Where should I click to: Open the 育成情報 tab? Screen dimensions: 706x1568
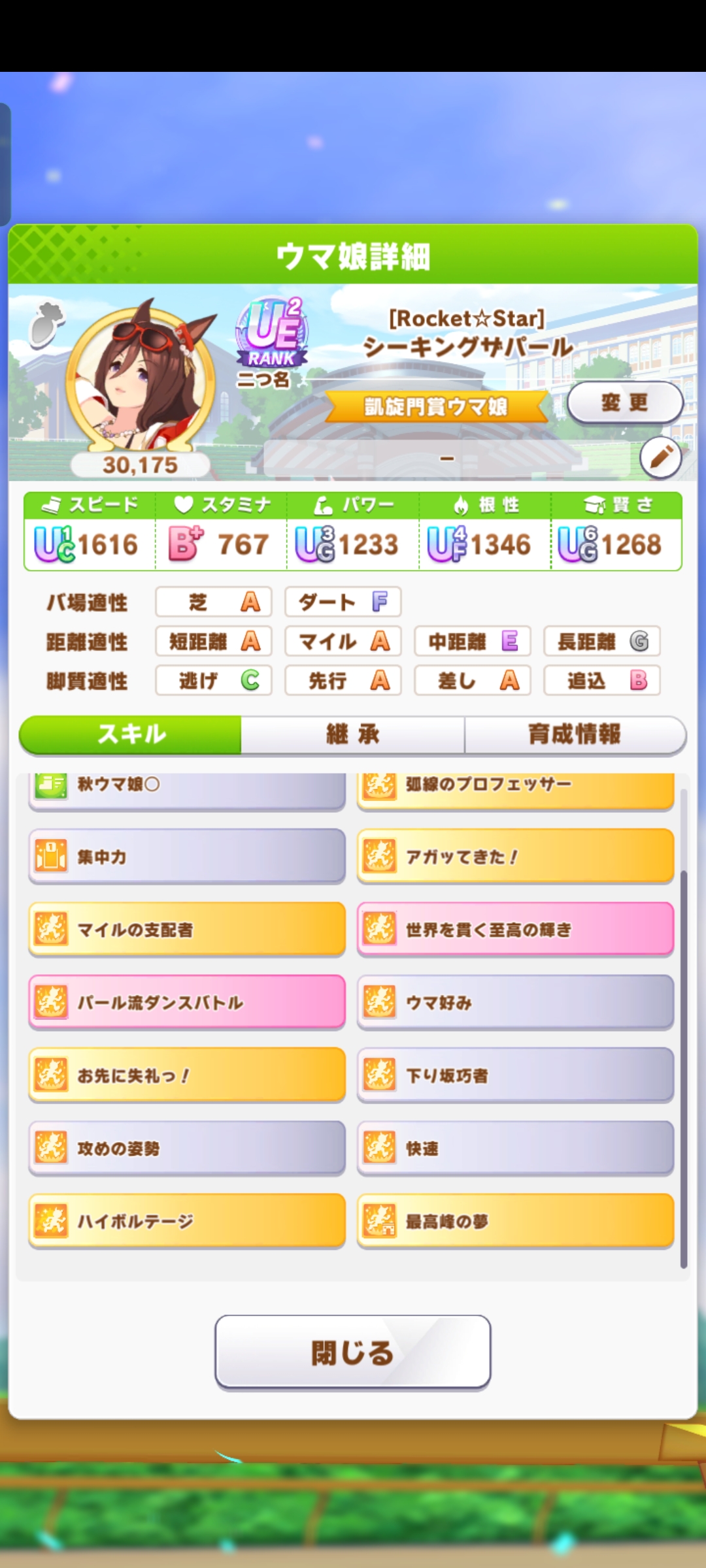click(x=575, y=734)
